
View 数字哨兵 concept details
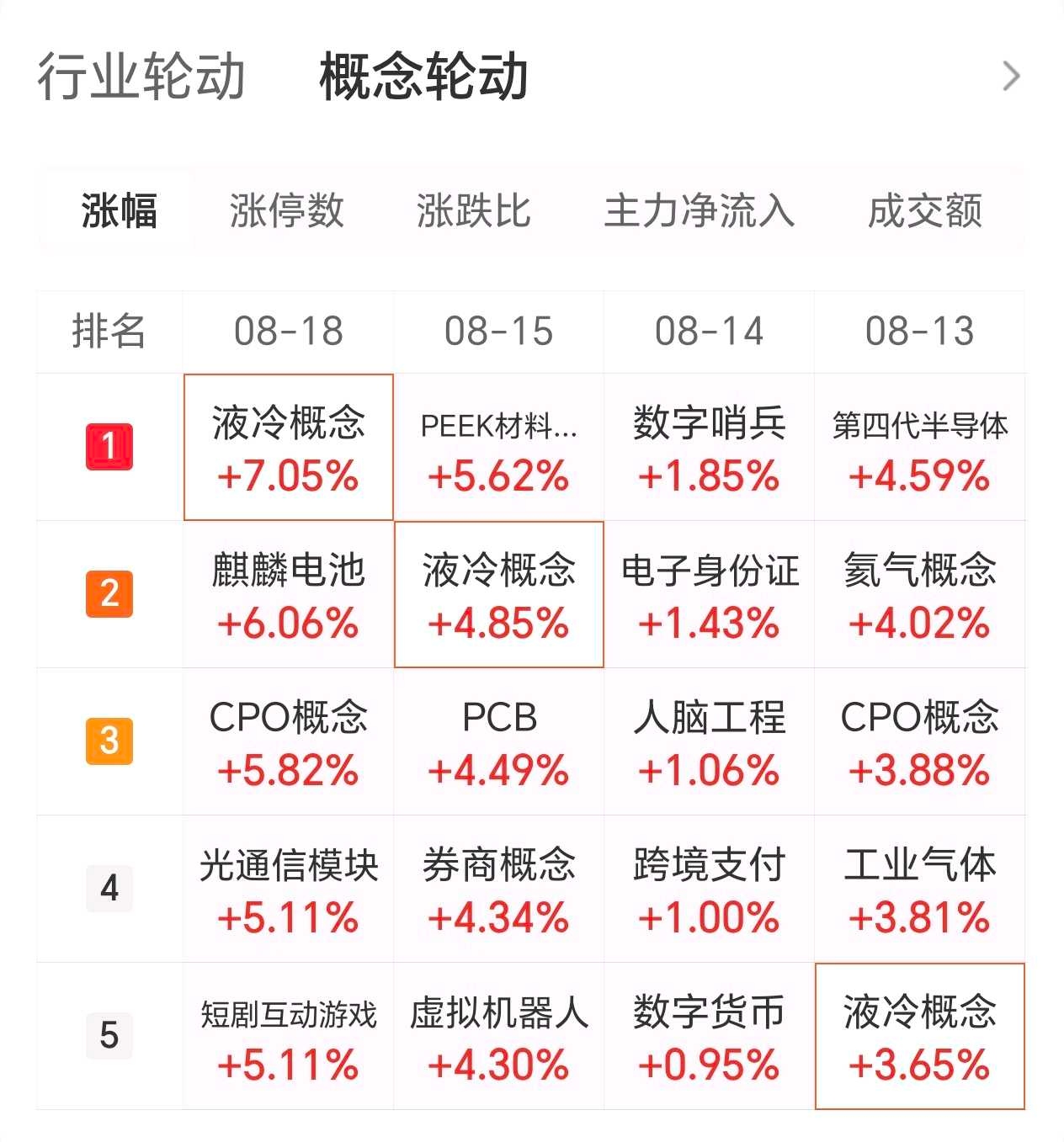(709, 448)
